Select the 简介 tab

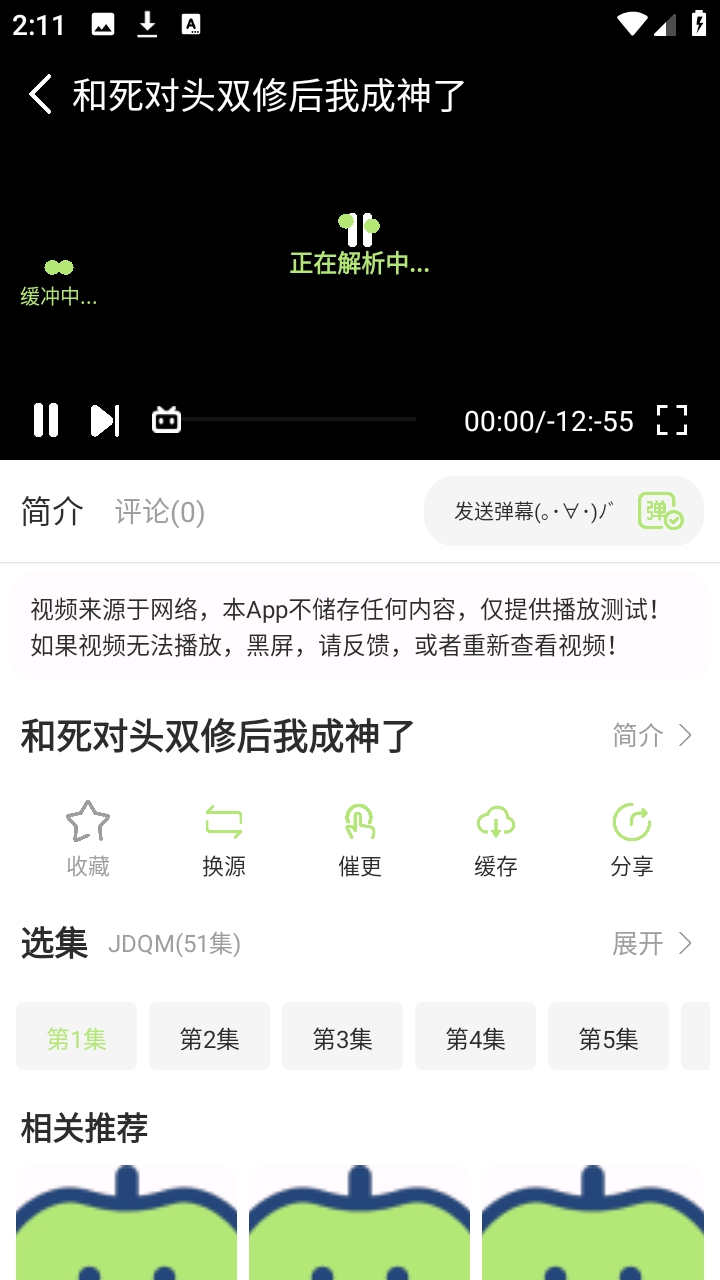(x=52, y=512)
